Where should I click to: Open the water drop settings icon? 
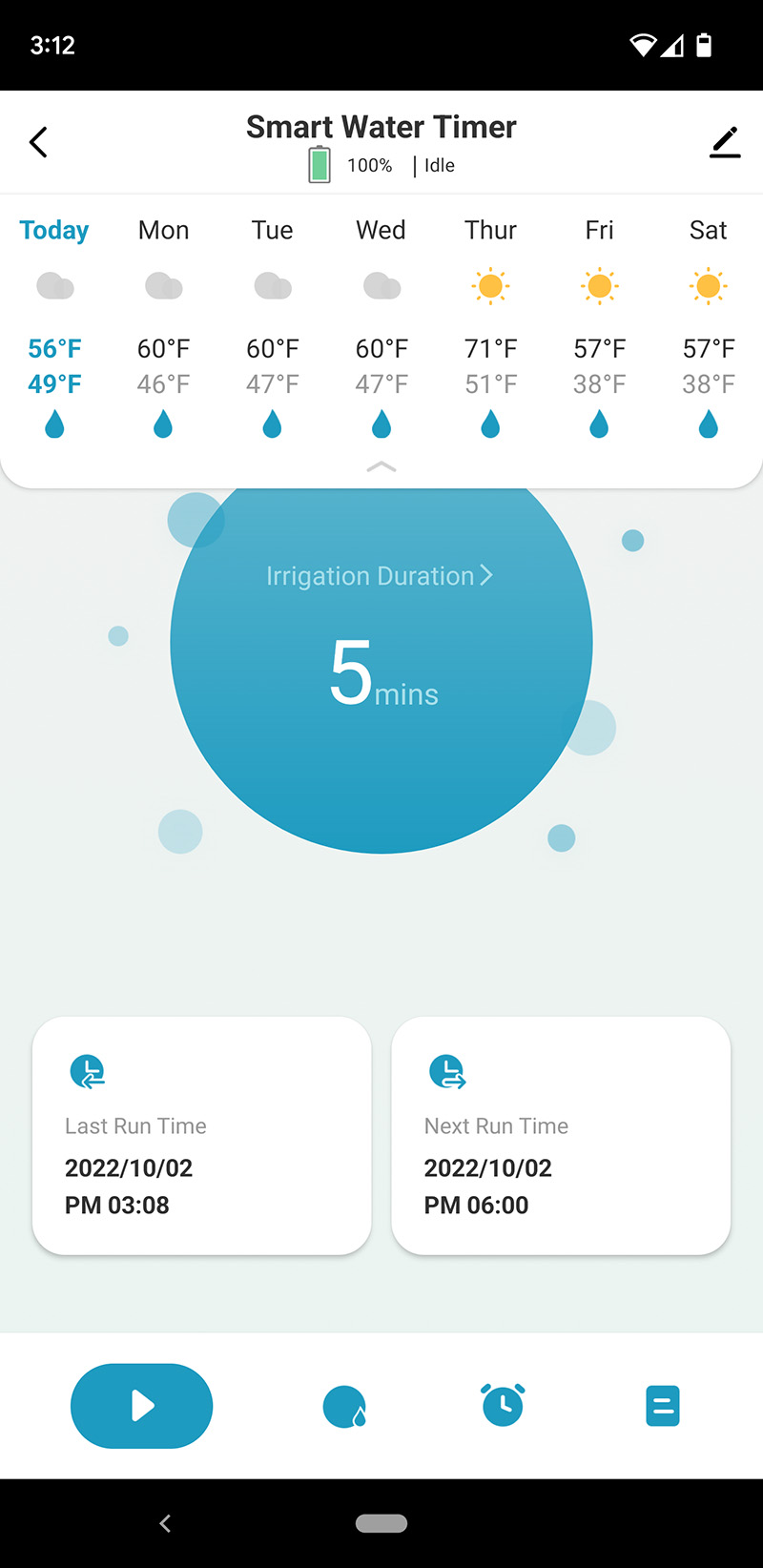pos(344,1407)
